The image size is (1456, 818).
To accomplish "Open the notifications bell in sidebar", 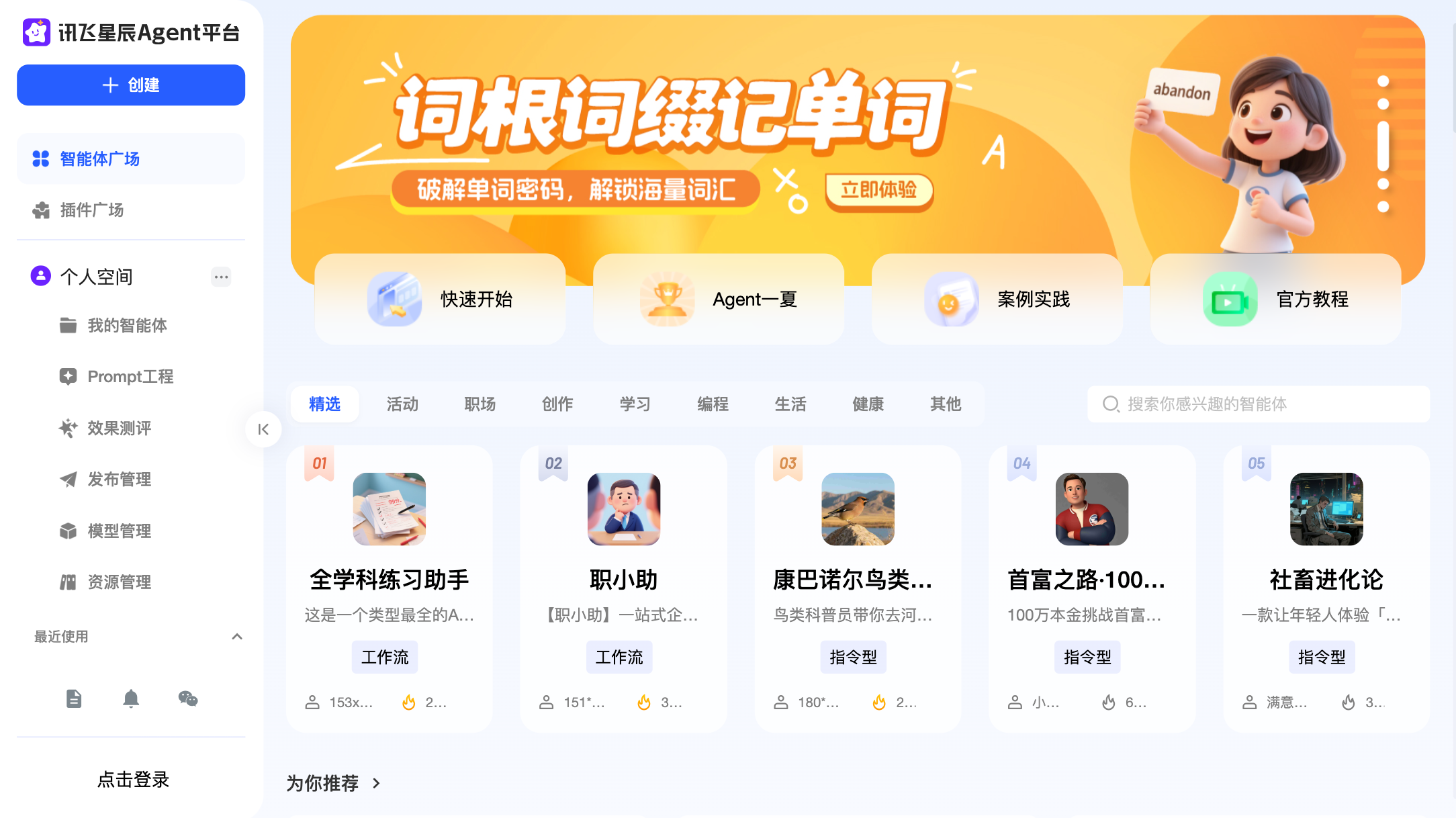I will 131,699.
